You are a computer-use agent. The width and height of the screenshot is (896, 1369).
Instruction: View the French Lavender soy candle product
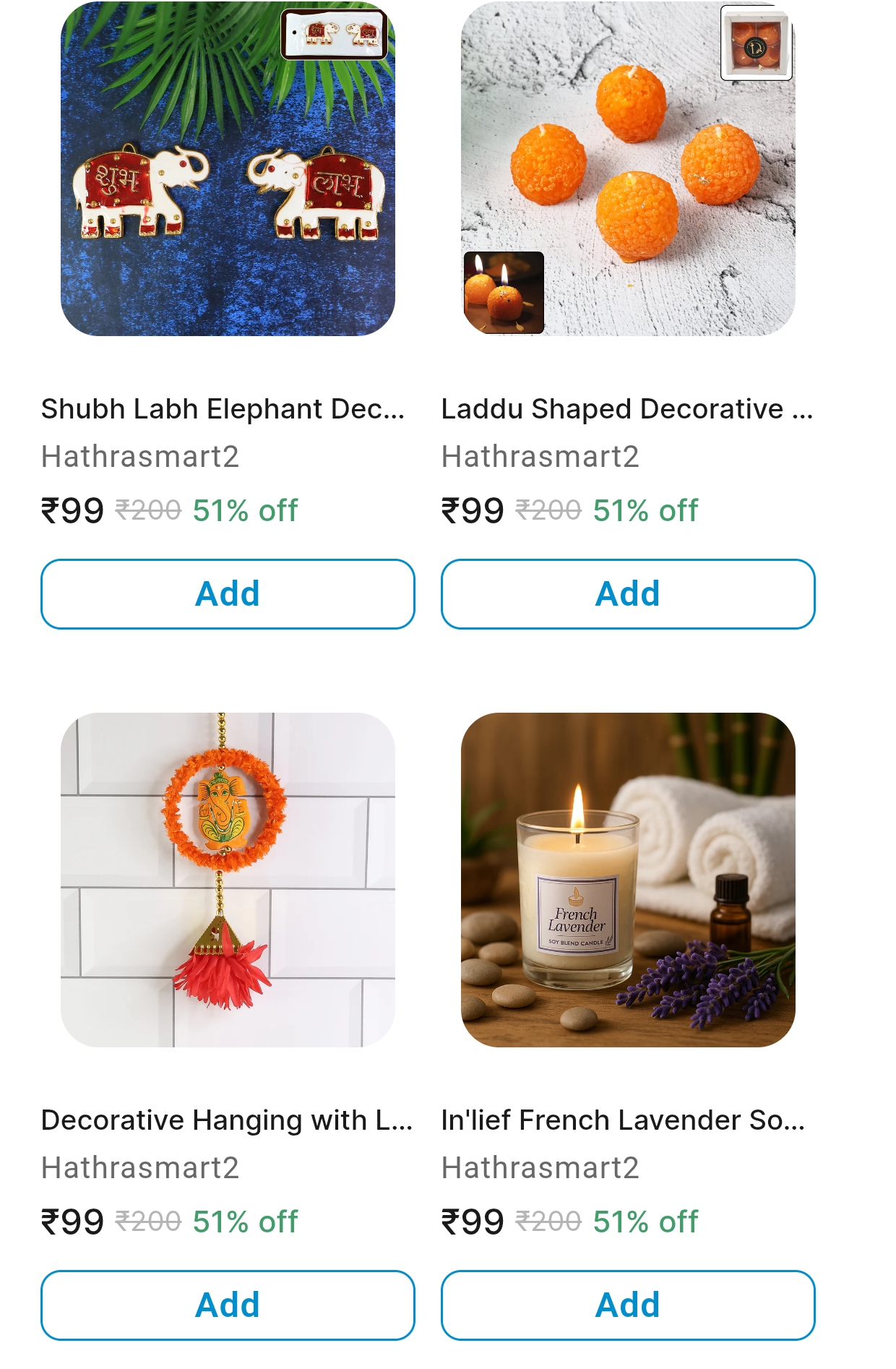coord(628,880)
